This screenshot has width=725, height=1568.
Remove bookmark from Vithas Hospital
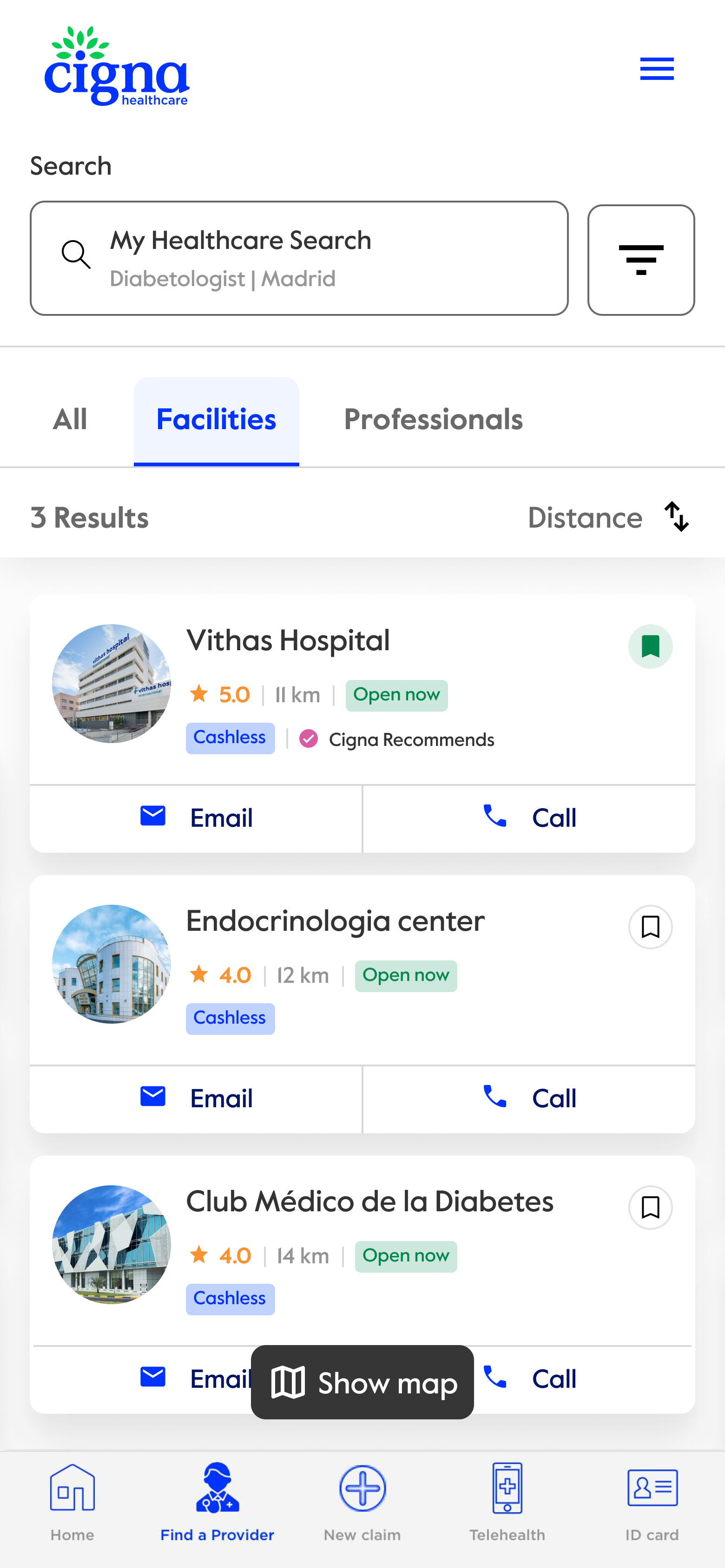650,647
